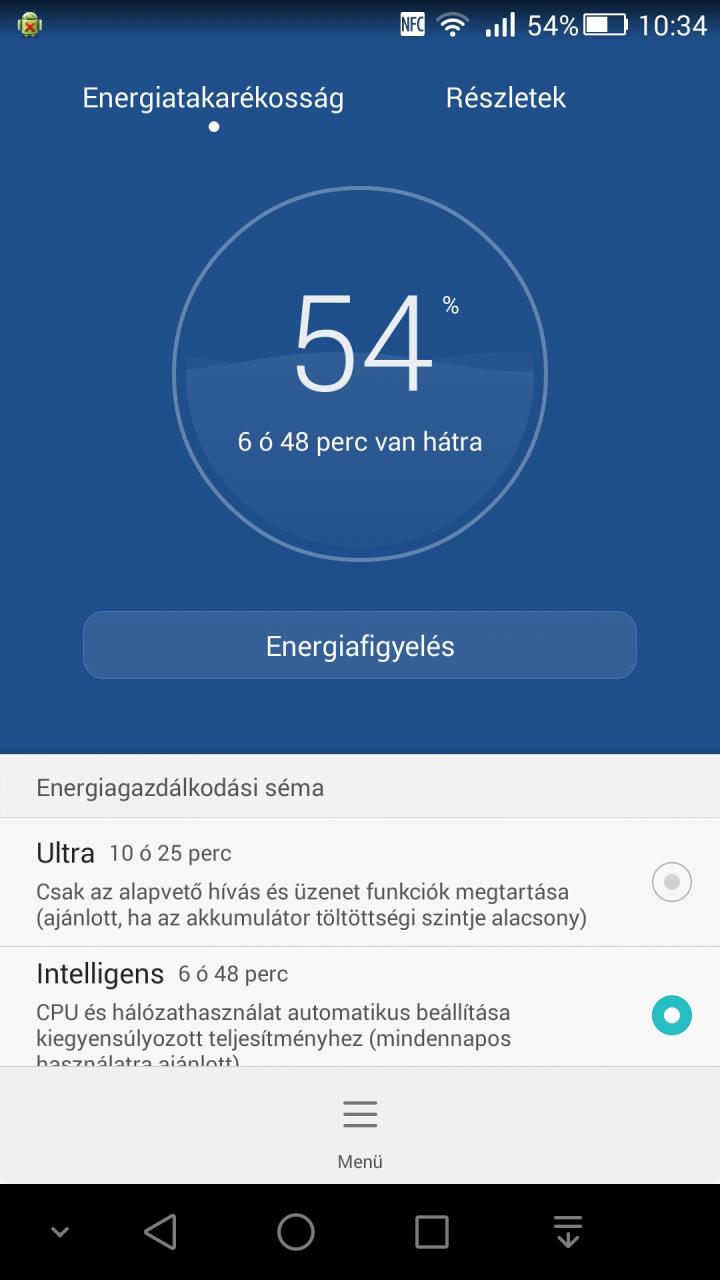
Task: Hide the navigation bar with the chevron
Action: pos(60,1232)
